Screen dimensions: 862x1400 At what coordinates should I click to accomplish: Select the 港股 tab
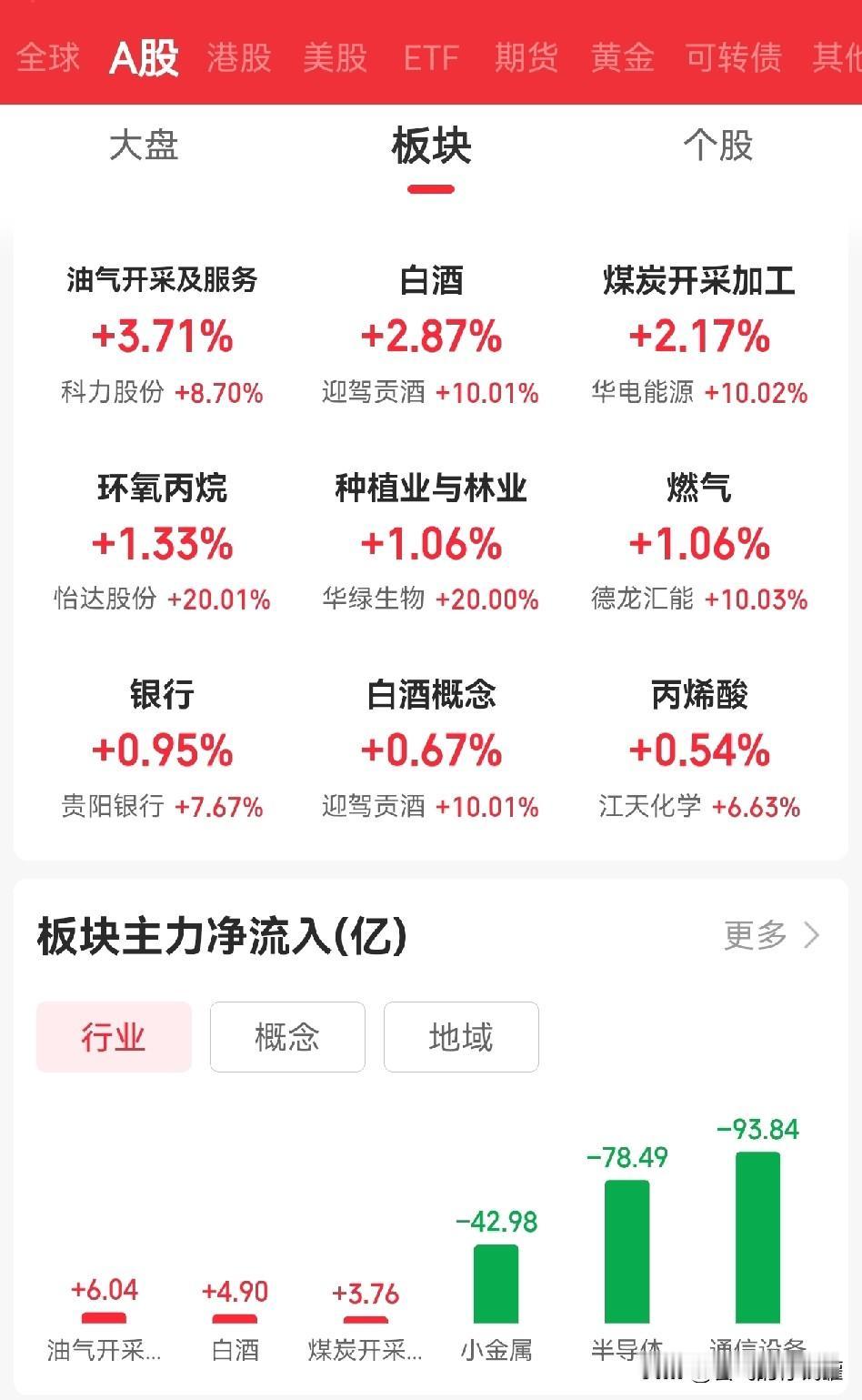coord(239,57)
